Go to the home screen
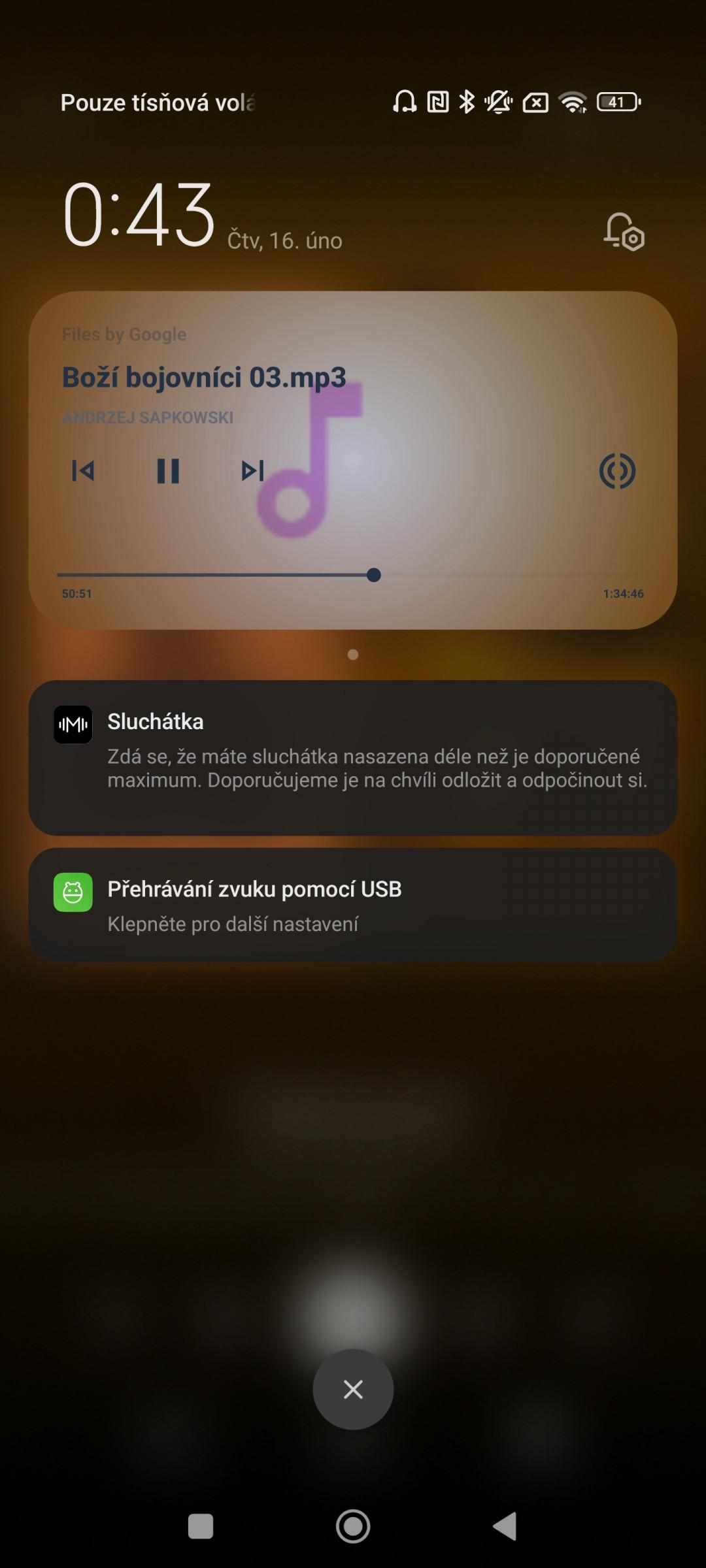 pos(353,1526)
